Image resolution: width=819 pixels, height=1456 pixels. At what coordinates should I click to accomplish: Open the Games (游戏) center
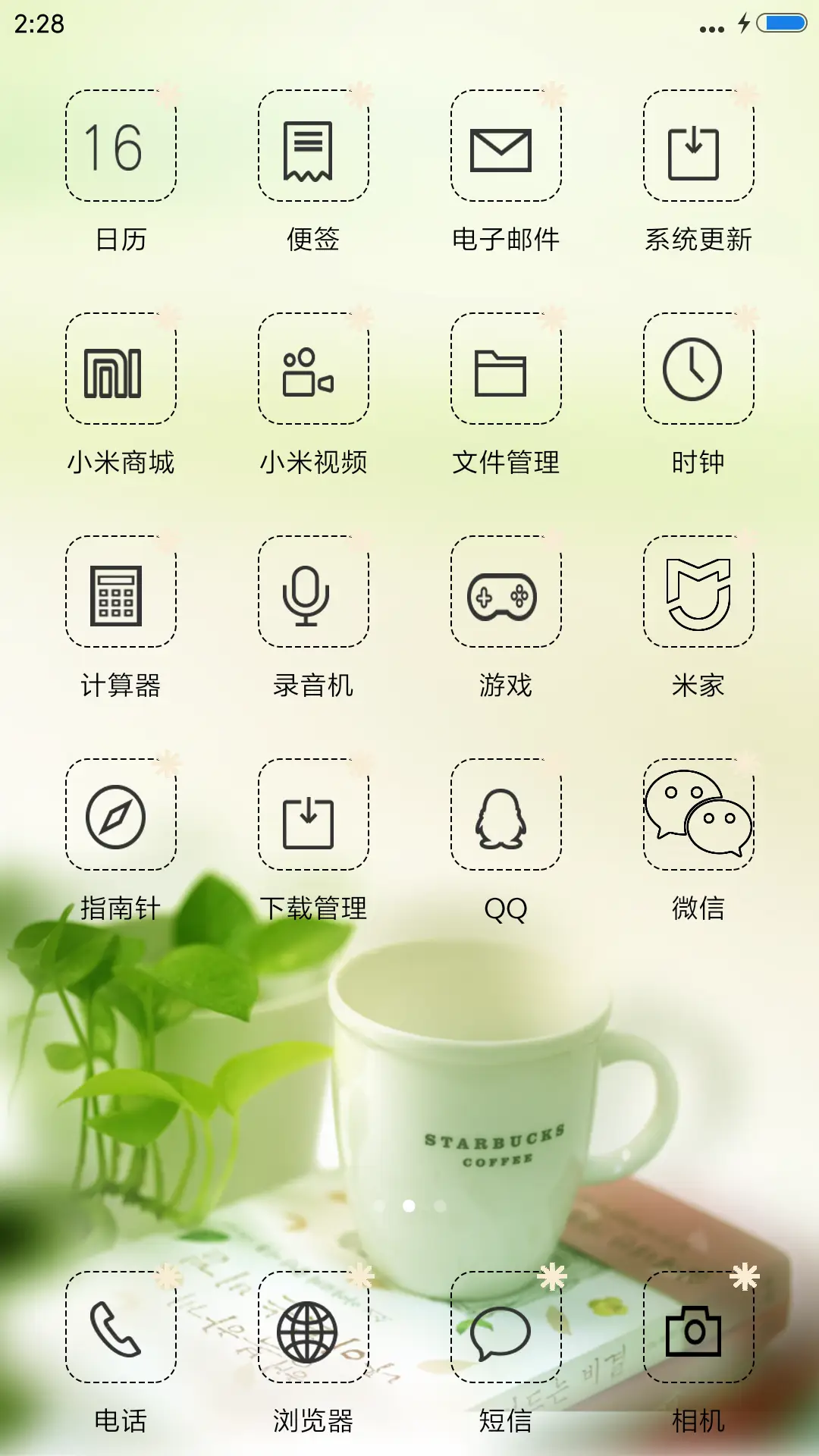505,595
